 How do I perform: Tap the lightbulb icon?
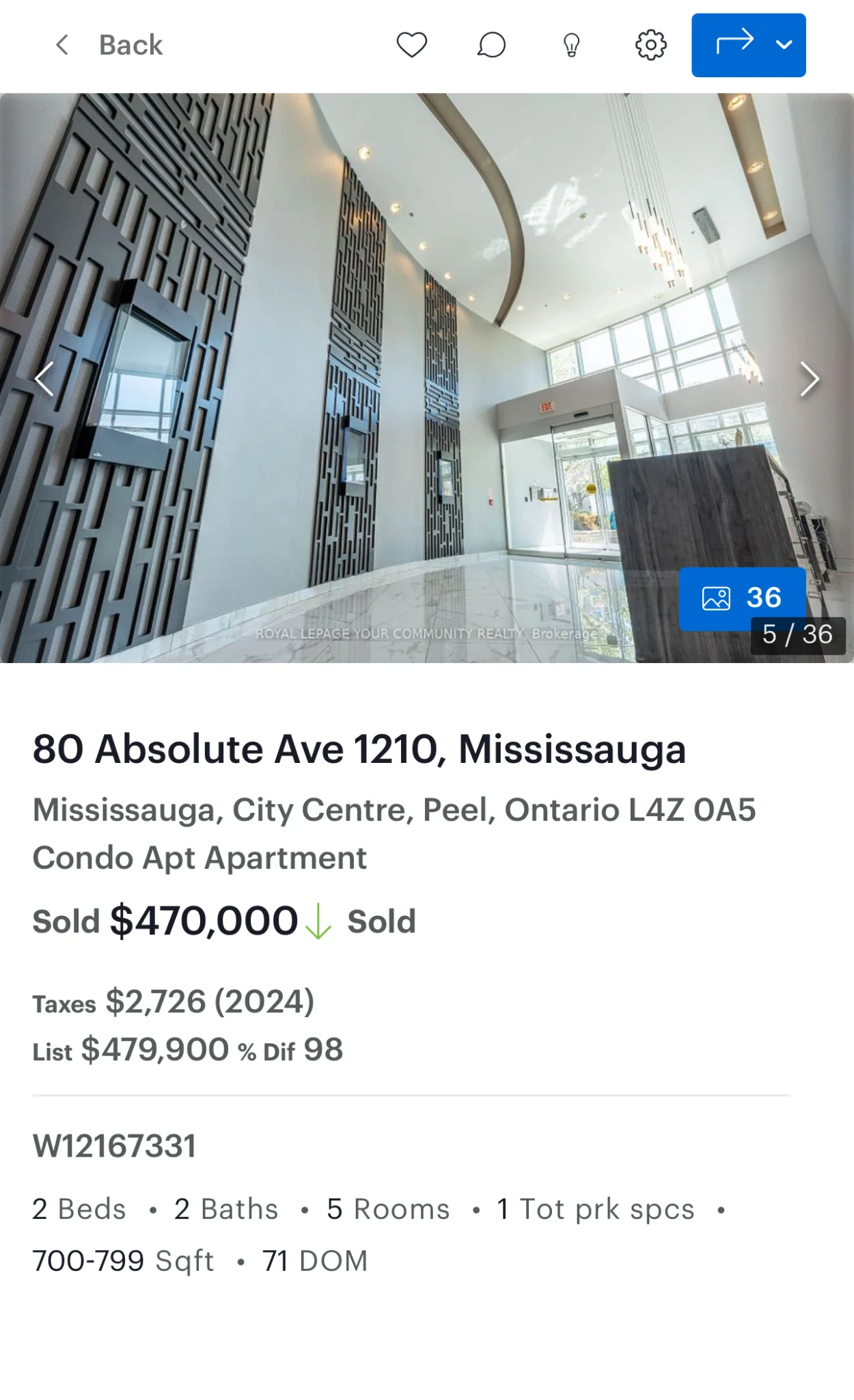[x=571, y=45]
